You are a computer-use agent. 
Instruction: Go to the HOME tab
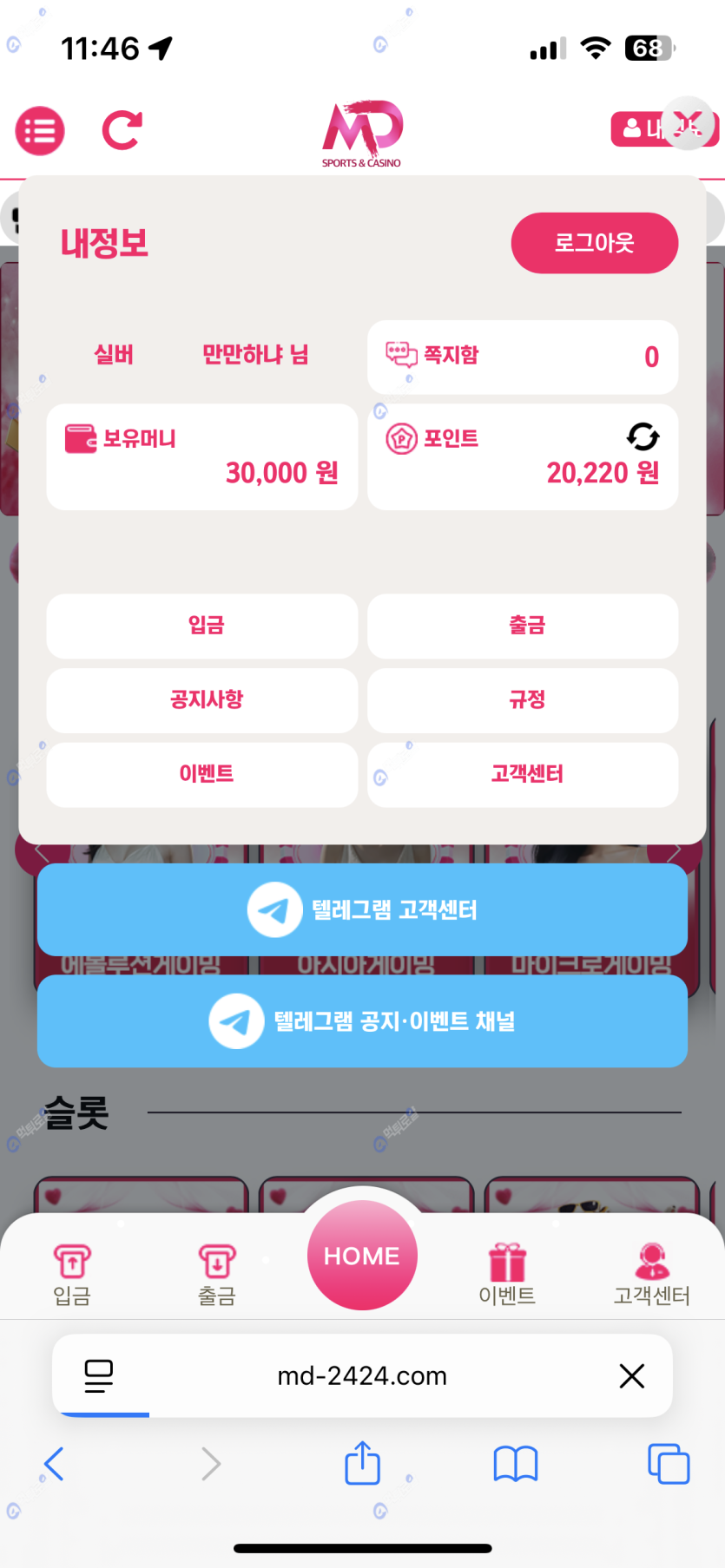(362, 1255)
